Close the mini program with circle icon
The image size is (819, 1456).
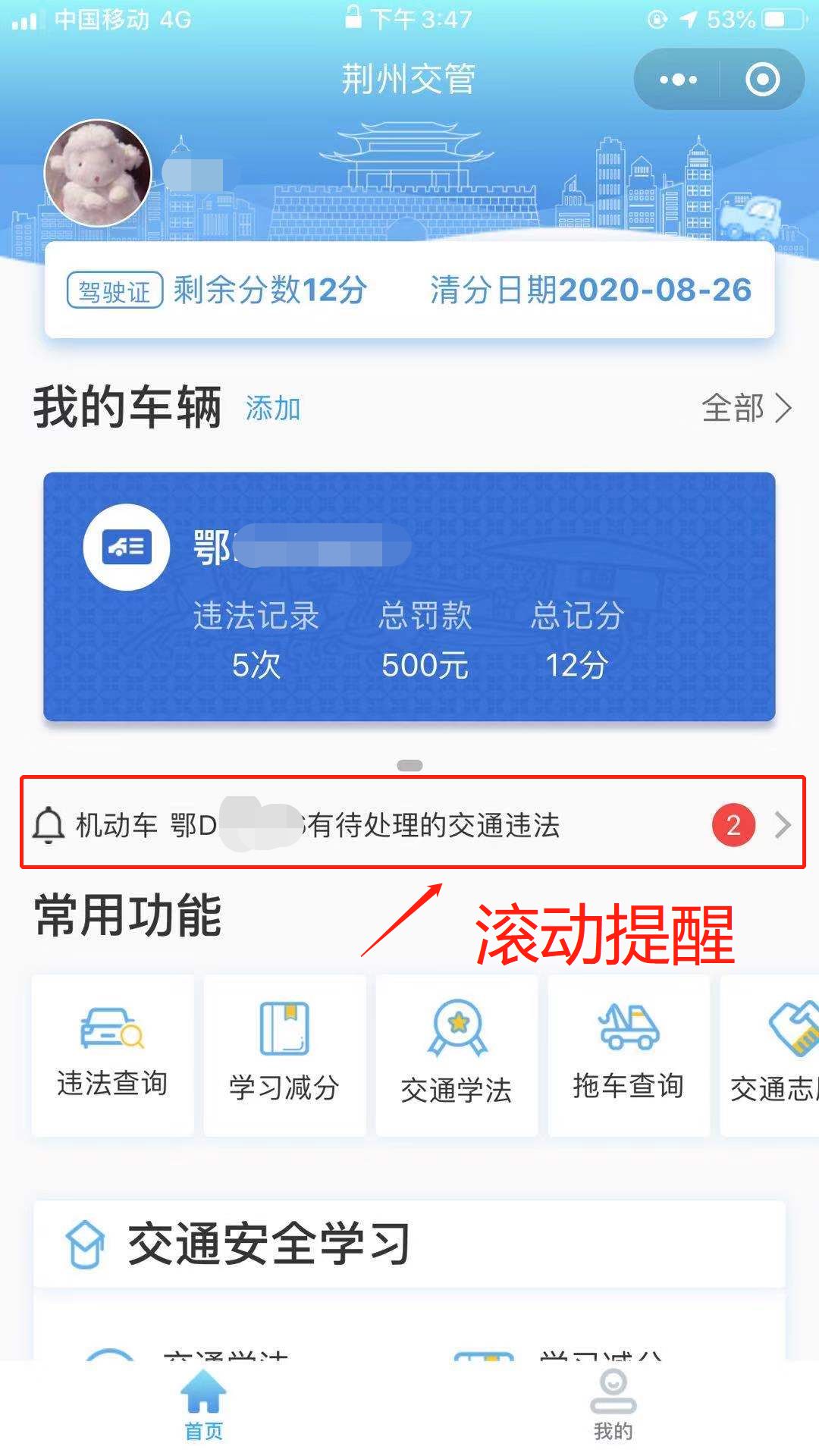pyautogui.click(x=762, y=80)
